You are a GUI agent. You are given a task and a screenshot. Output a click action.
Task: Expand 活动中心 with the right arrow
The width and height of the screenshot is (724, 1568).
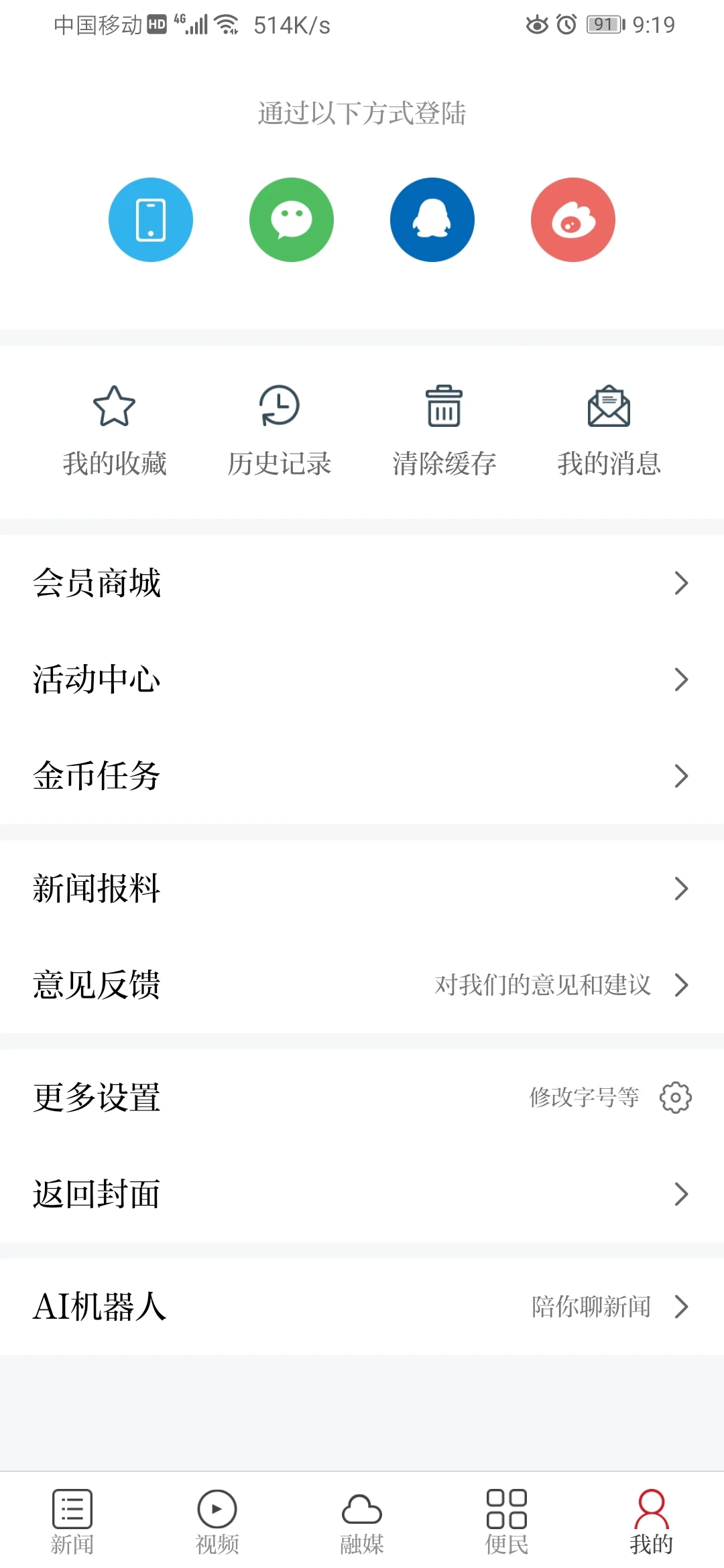pyautogui.click(x=682, y=680)
